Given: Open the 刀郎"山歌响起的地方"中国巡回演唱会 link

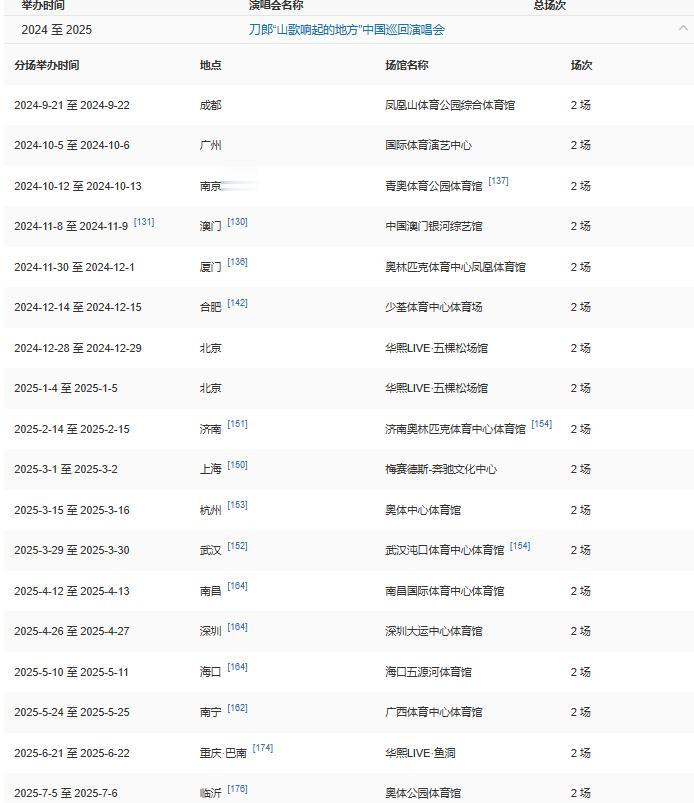Looking at the screenshot, I should click(x=346, y=30).
